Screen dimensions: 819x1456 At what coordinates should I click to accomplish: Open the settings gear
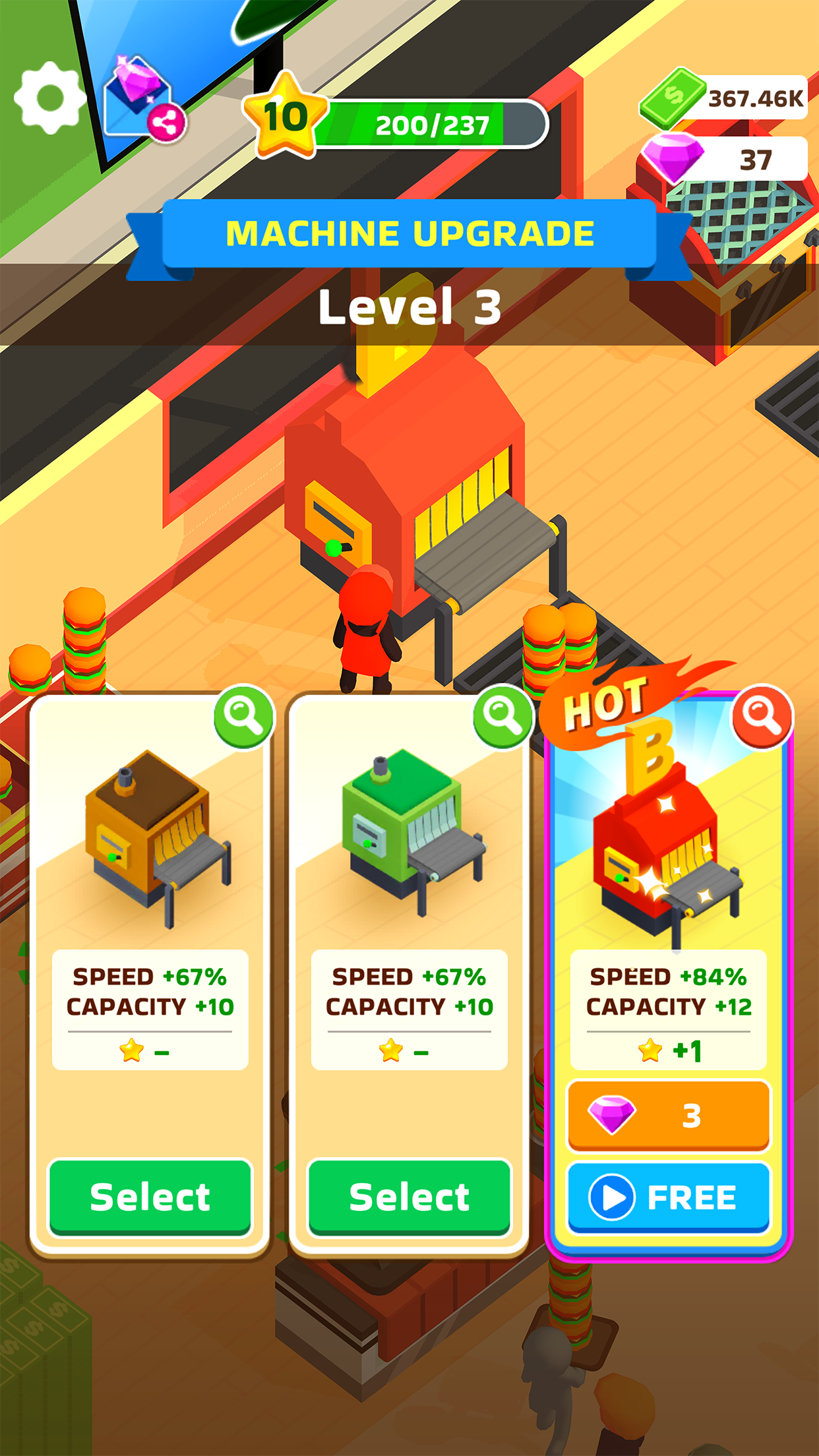[49, 98]
